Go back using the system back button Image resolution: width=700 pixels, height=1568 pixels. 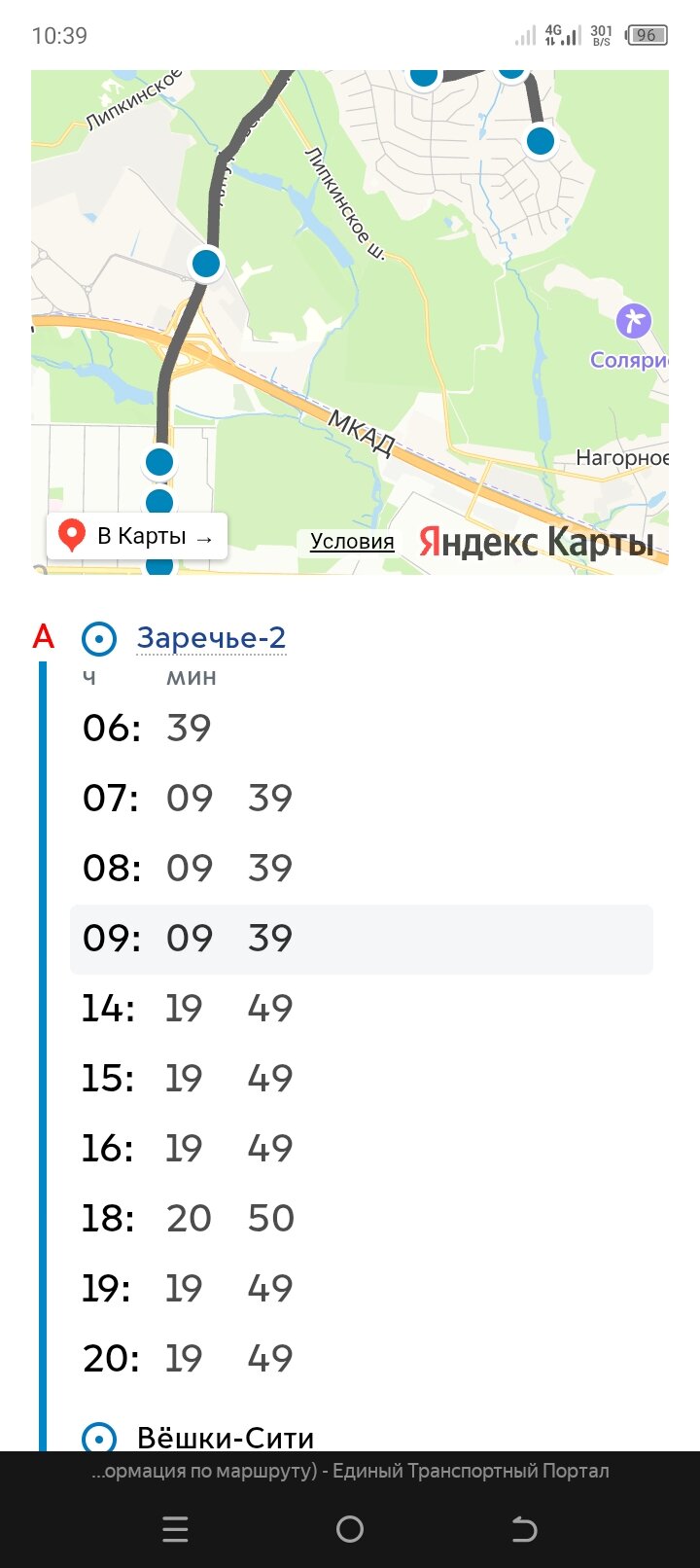click(524, 1530)
